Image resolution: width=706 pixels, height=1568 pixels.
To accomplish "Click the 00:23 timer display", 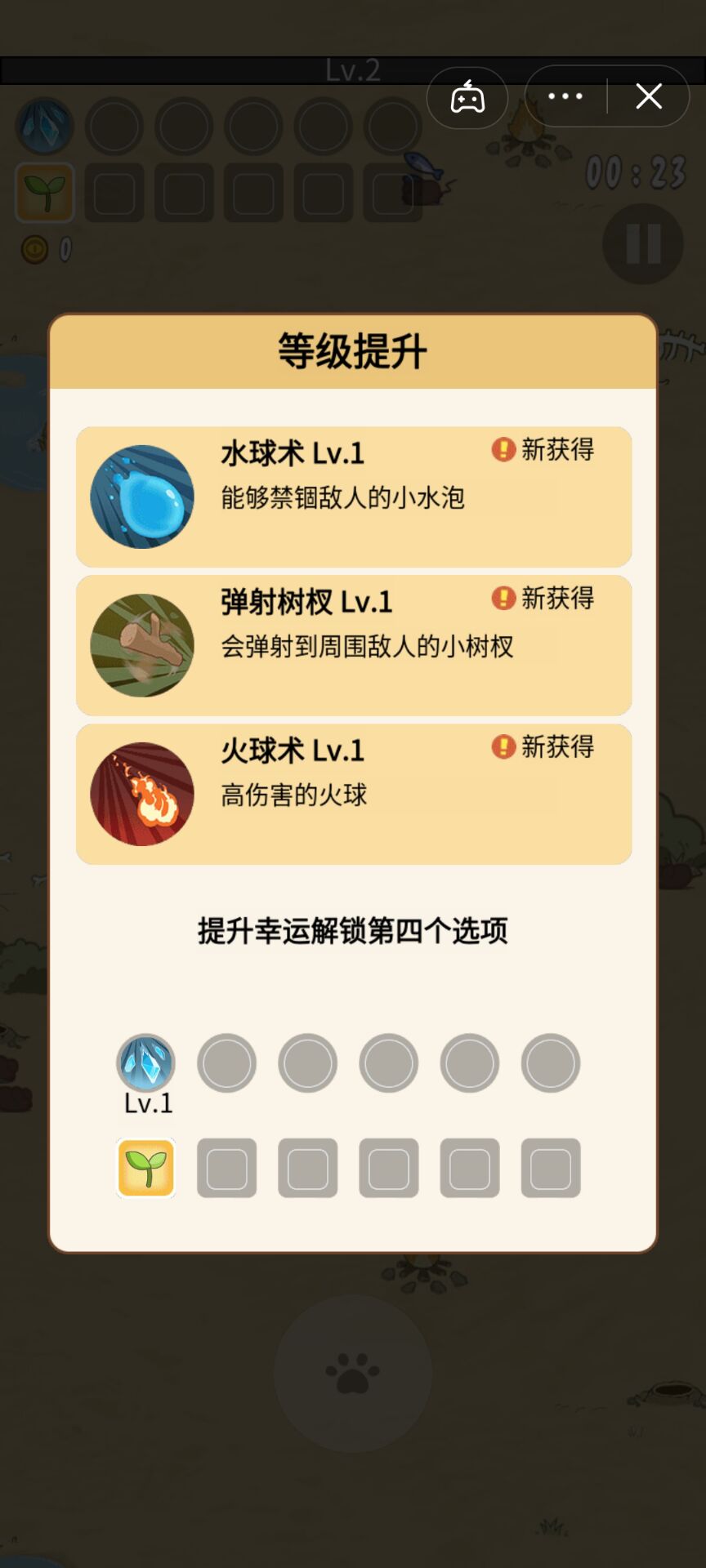I will point(637,172).
